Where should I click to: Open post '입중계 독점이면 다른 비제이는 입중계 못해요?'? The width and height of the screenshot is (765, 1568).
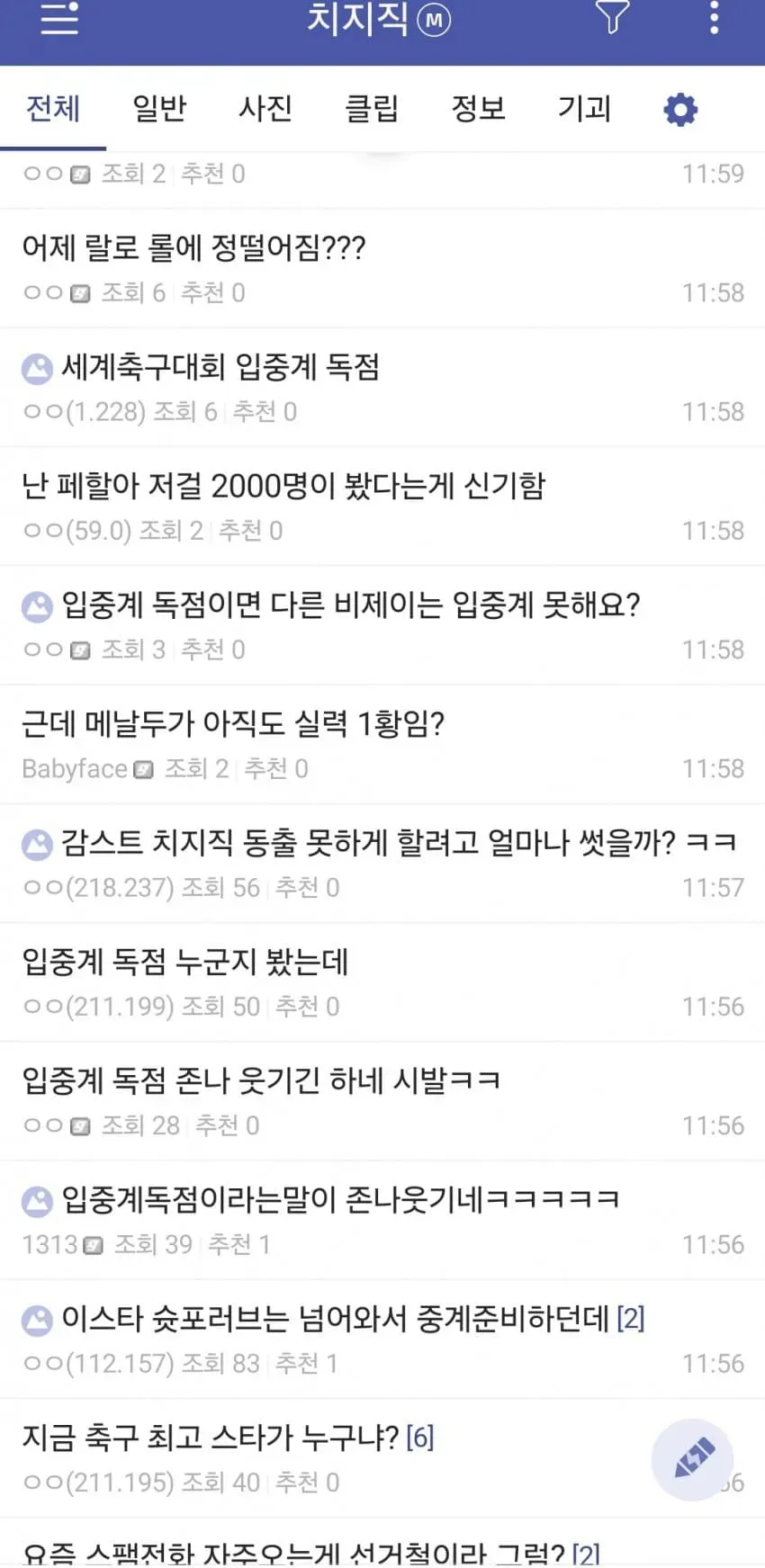click(x=382, y=625)
